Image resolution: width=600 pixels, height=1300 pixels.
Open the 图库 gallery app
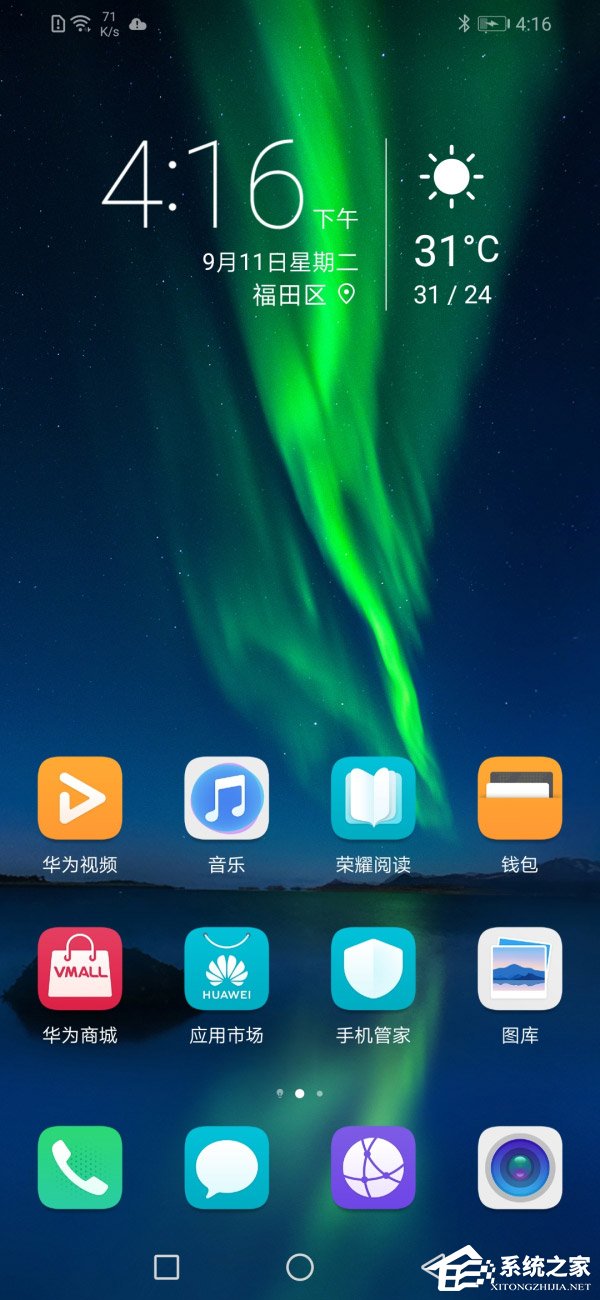(x=520, y=968)
